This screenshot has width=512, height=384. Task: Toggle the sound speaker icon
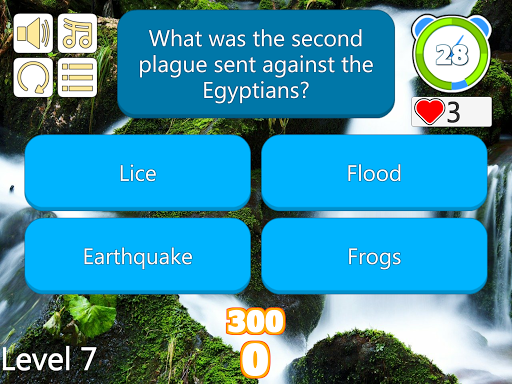click(x=33, y=33)
